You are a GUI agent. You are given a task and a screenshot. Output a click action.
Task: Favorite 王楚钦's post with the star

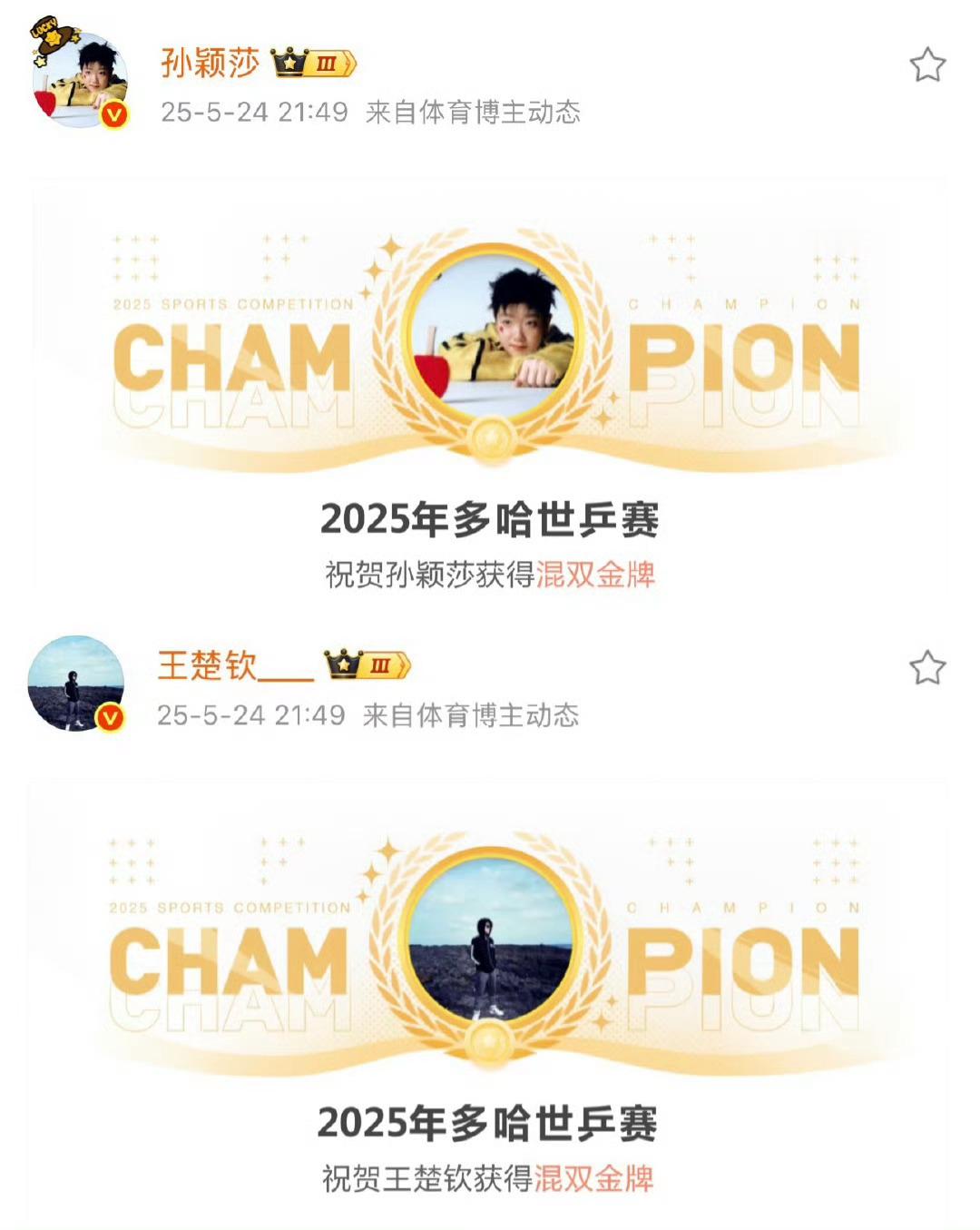click(927, 668)
